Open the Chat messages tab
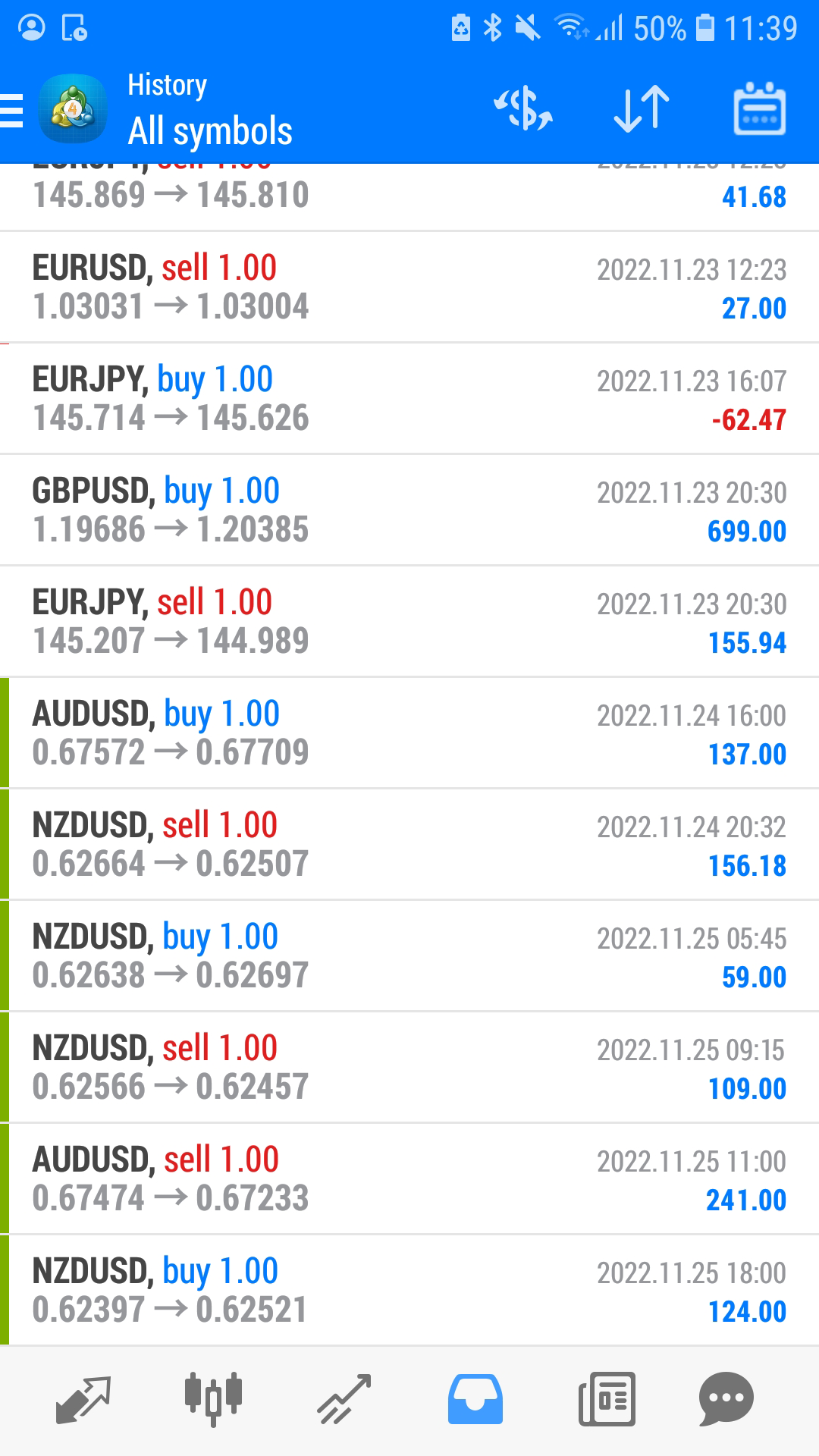This screenshot has height=1456, width=819. coord(726,1399)
